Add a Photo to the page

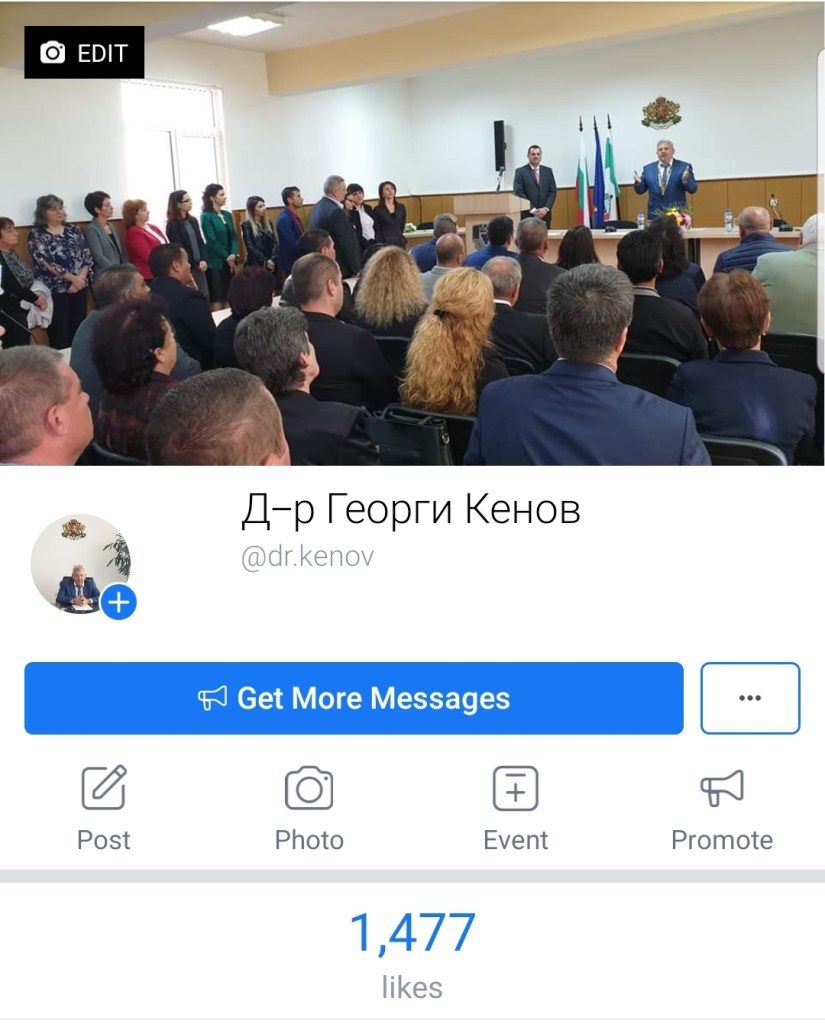pos(309,808)
